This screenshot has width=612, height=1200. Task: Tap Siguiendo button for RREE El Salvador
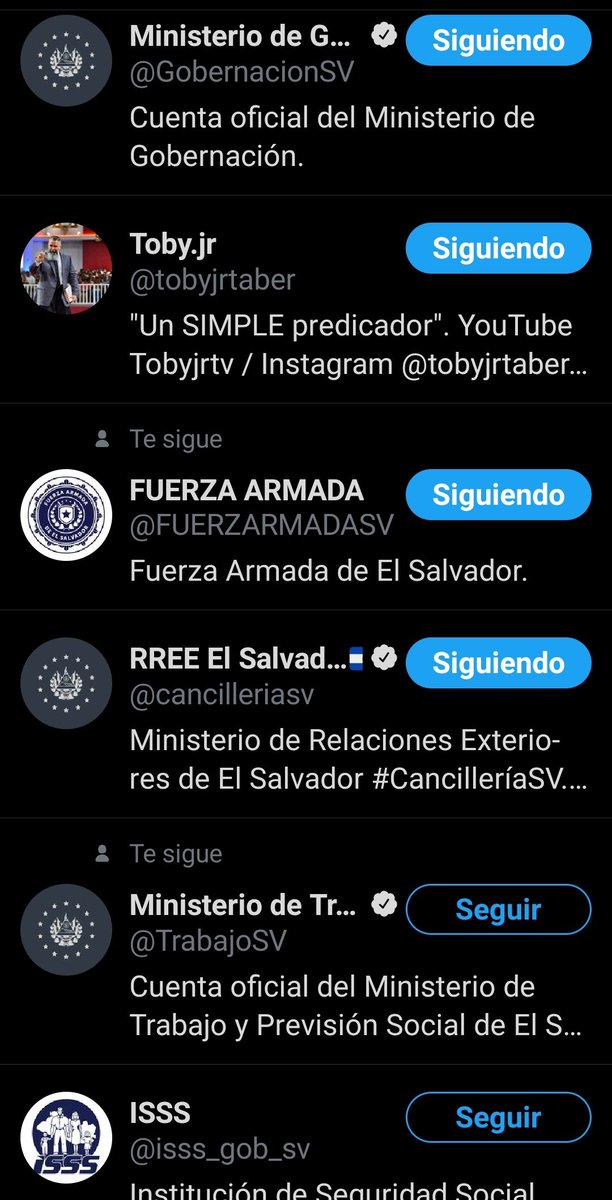coord(498,663)
